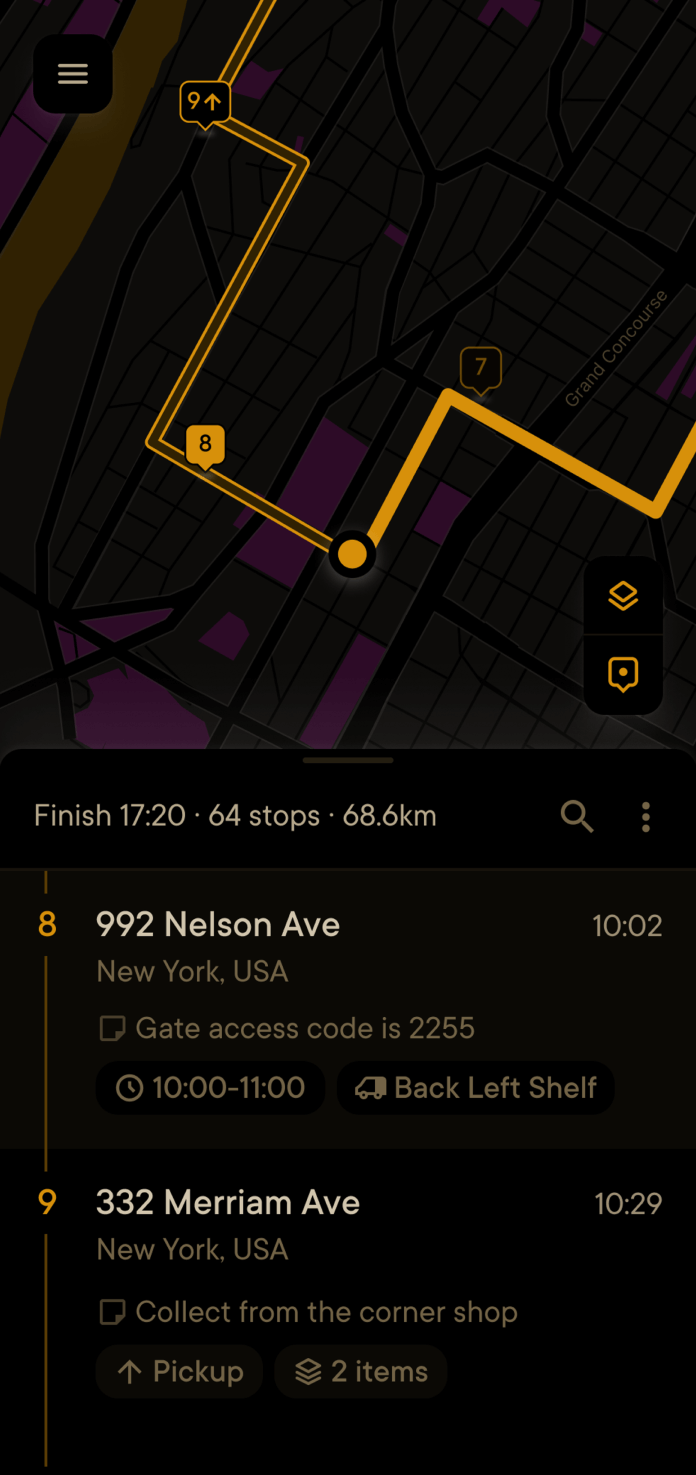Select the stop 9 pickup map marker

(205, 102)
